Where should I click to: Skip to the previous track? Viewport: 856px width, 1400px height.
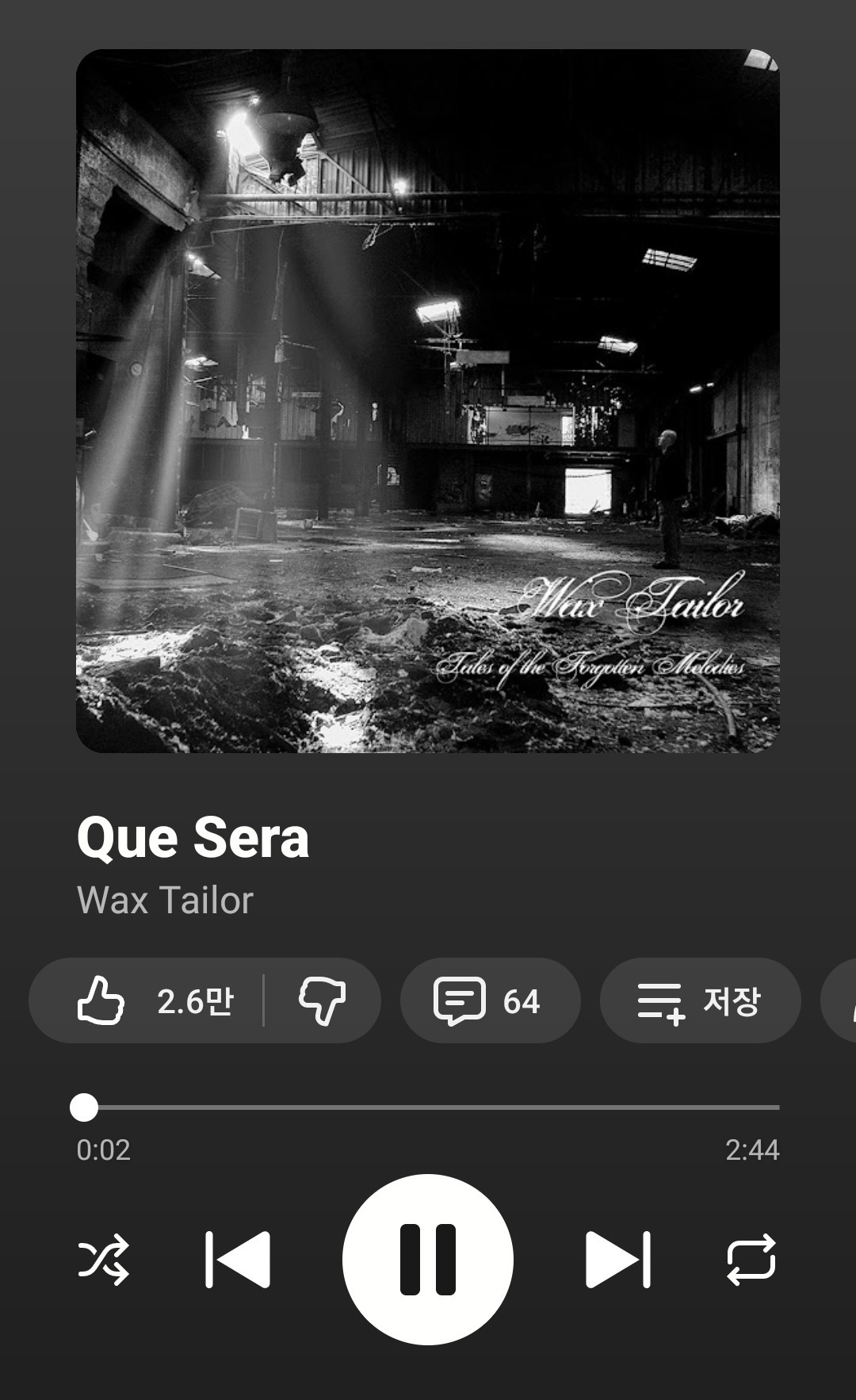tap(238, 1259)
